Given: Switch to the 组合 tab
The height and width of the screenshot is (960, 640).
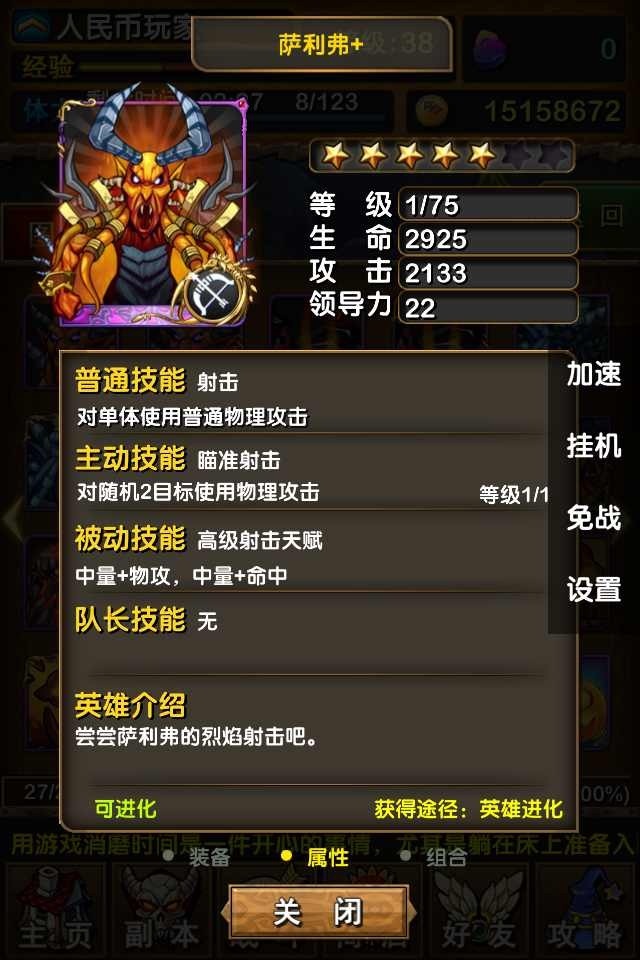Looking at the screenshot, I should click(x=444, y=857).
